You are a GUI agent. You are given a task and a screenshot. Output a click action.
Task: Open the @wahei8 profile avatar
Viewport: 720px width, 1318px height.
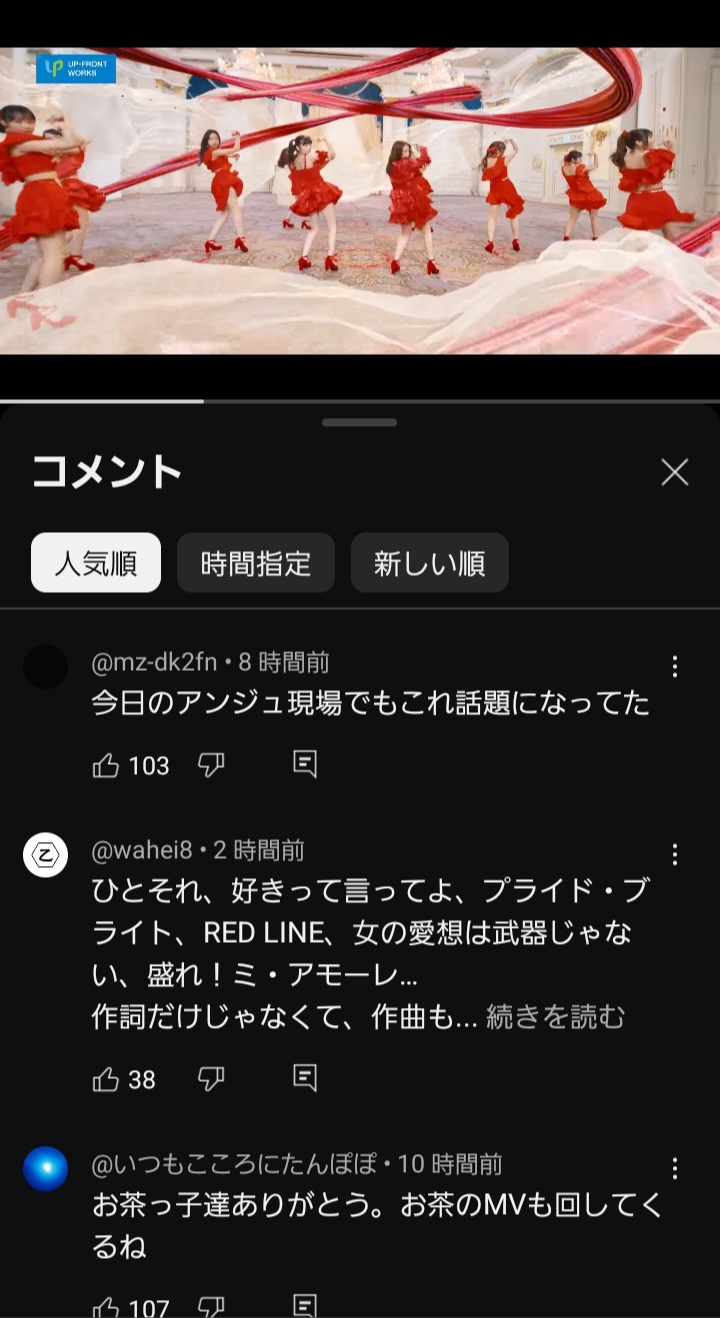click(45, 855)
